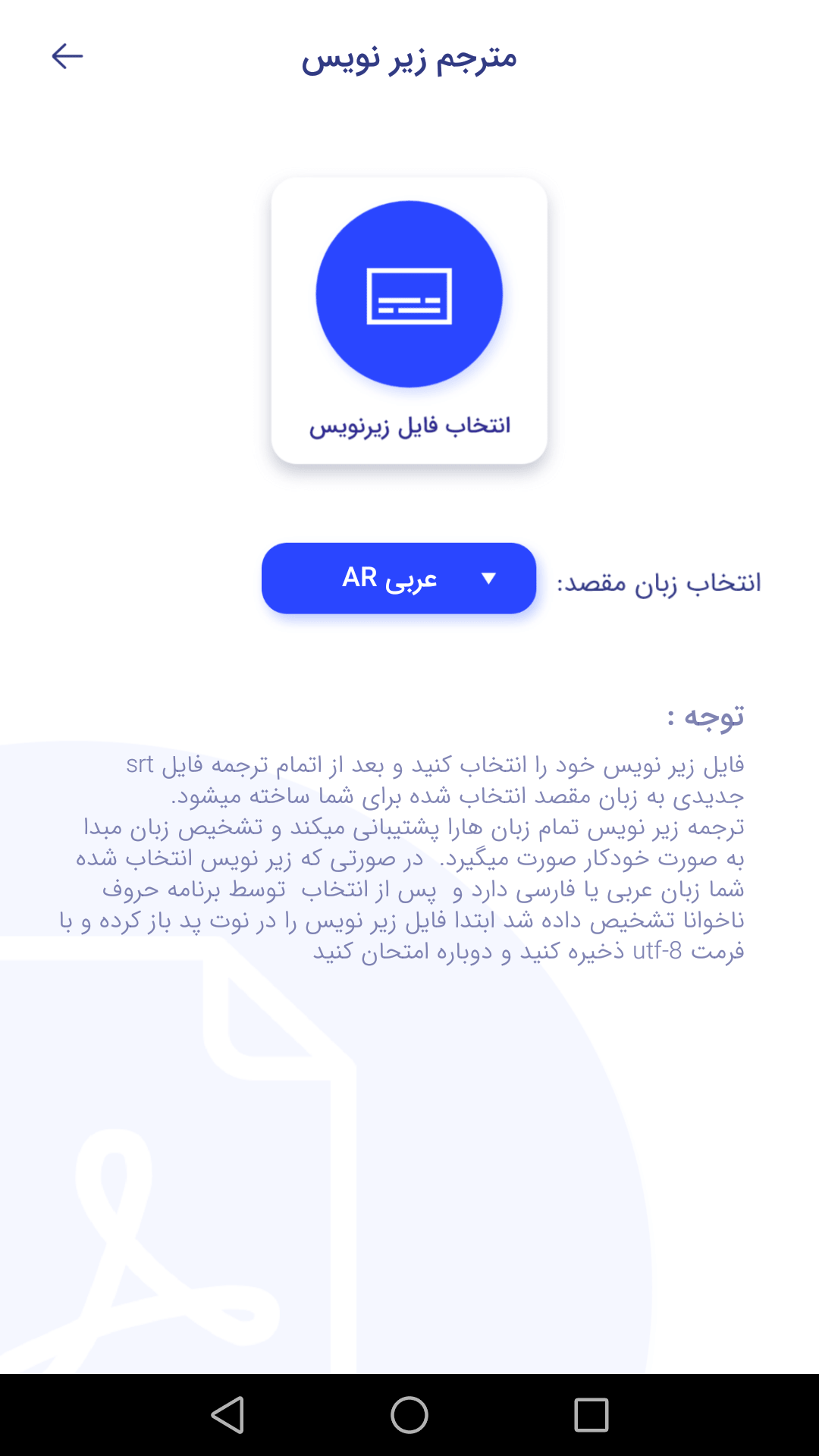Go back using the top arrow
Viewport: 819px width, 1456px height.
(x=67, y=56)
